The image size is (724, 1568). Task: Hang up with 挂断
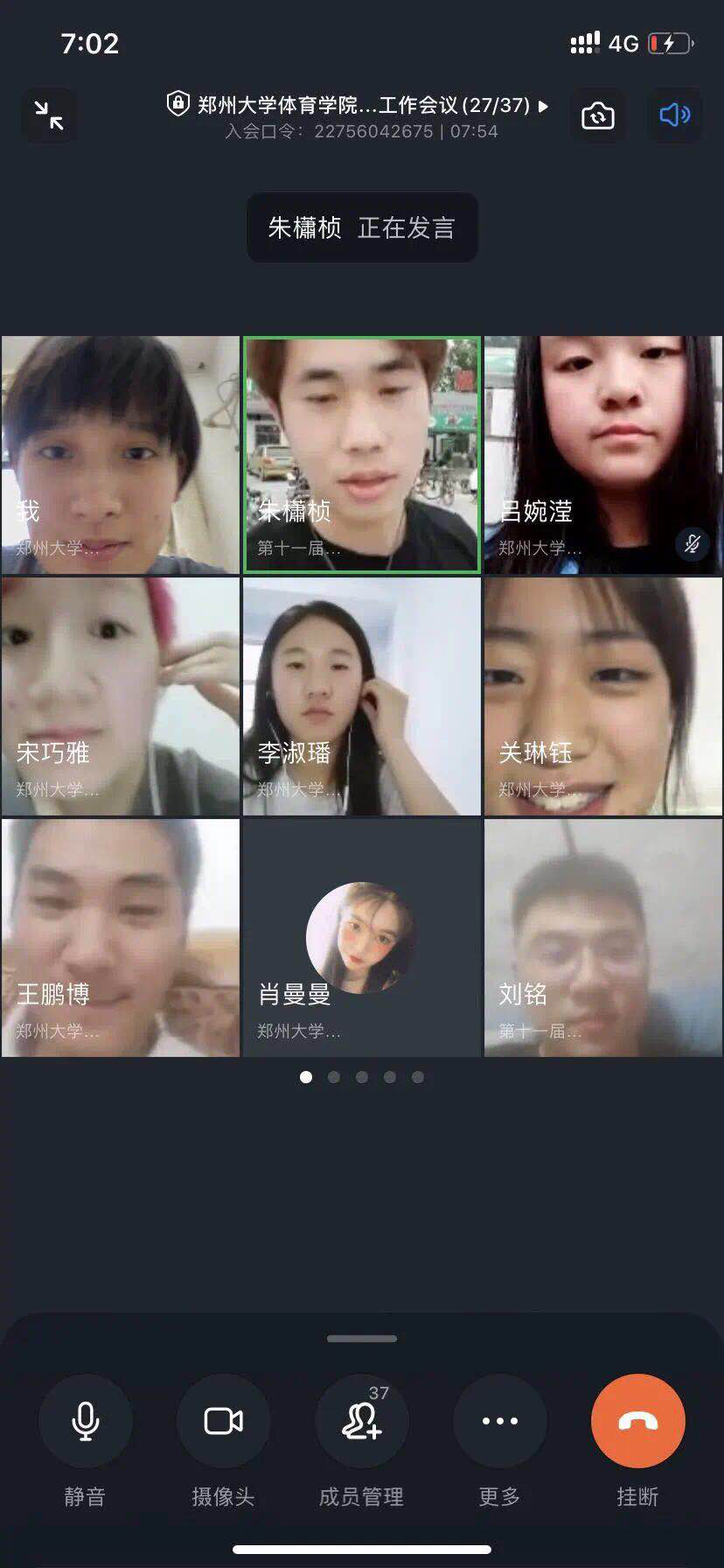(637, 1421)
